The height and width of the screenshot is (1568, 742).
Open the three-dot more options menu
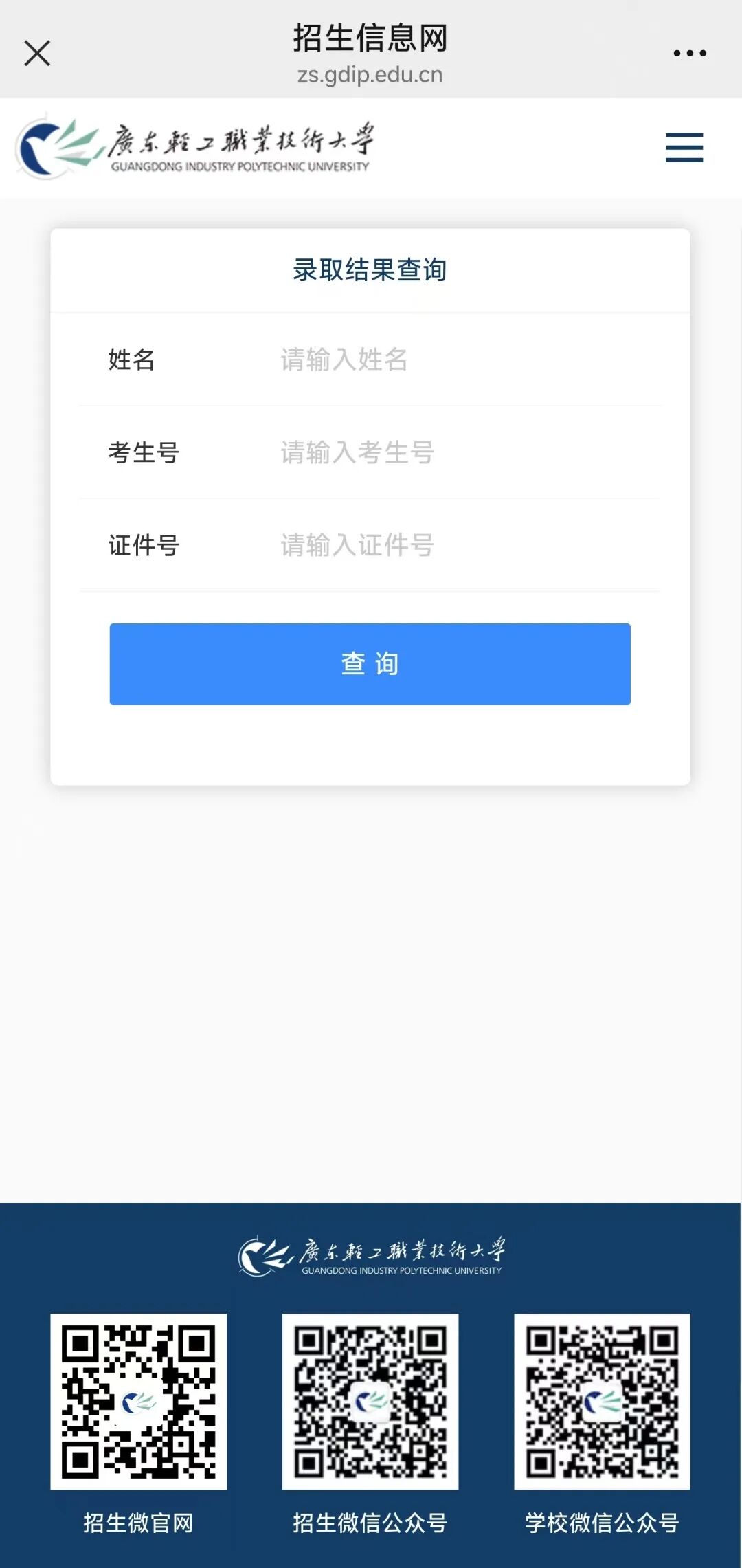689,53
